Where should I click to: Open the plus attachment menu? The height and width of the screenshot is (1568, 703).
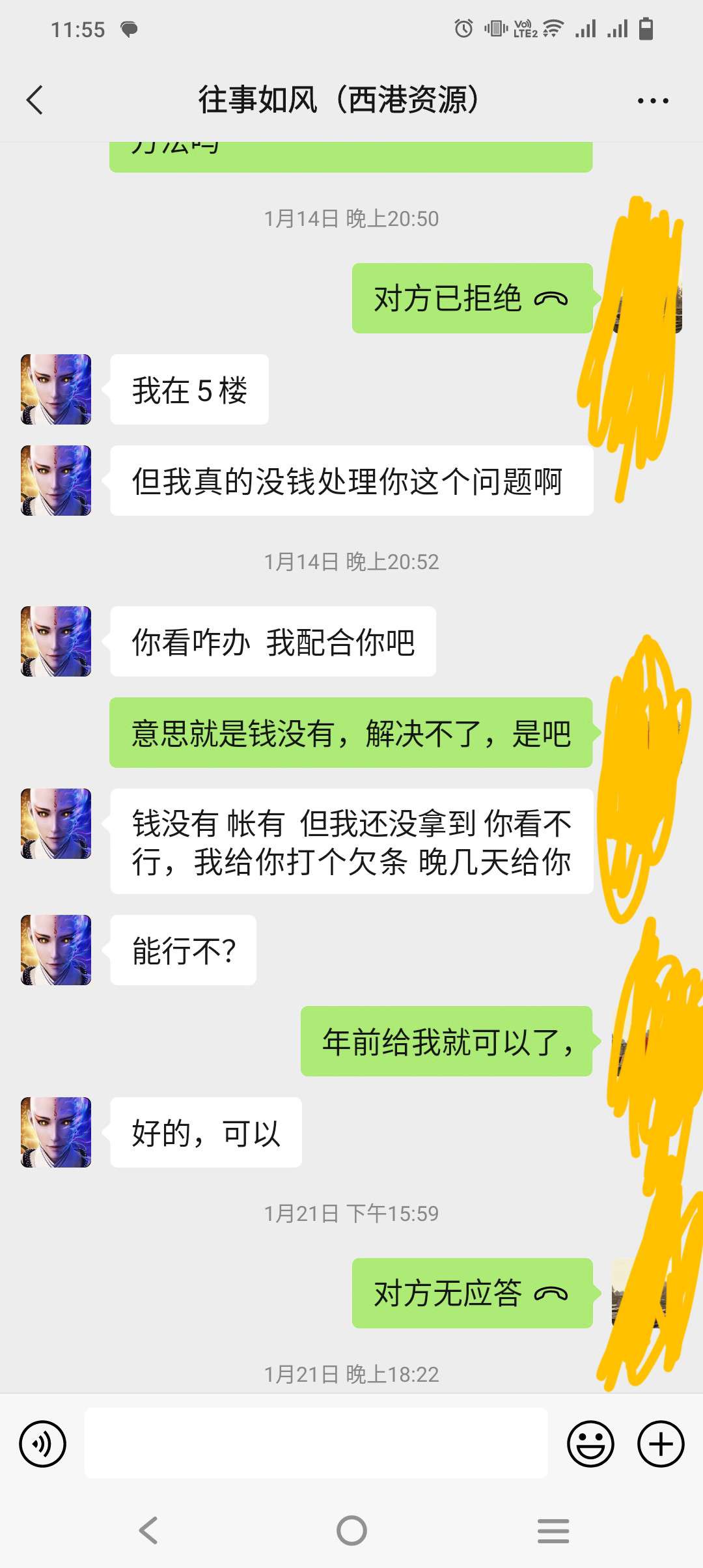point(660,1444)
